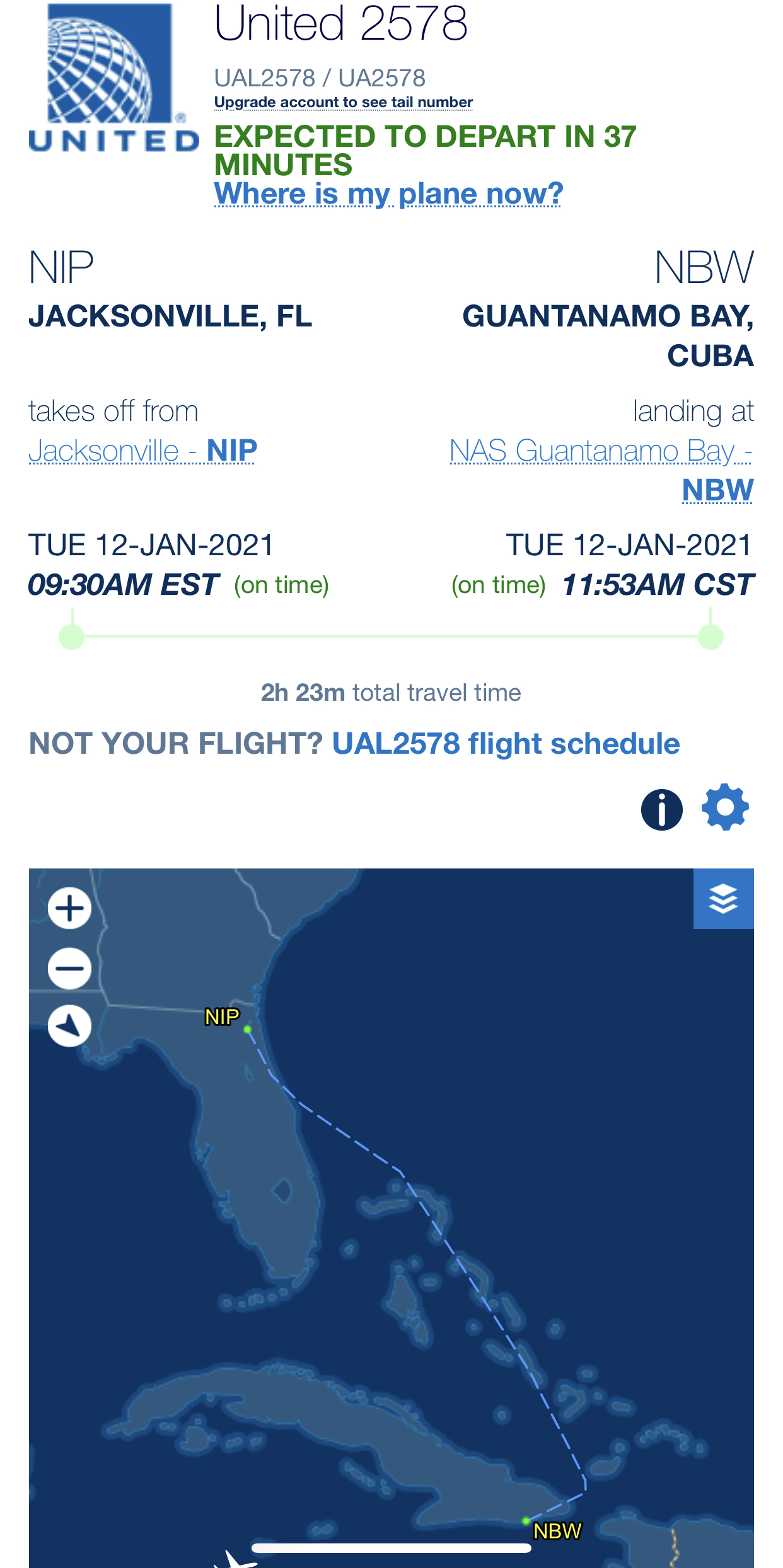Tap the compass arrow button on the map

(x=69, y=1026)
